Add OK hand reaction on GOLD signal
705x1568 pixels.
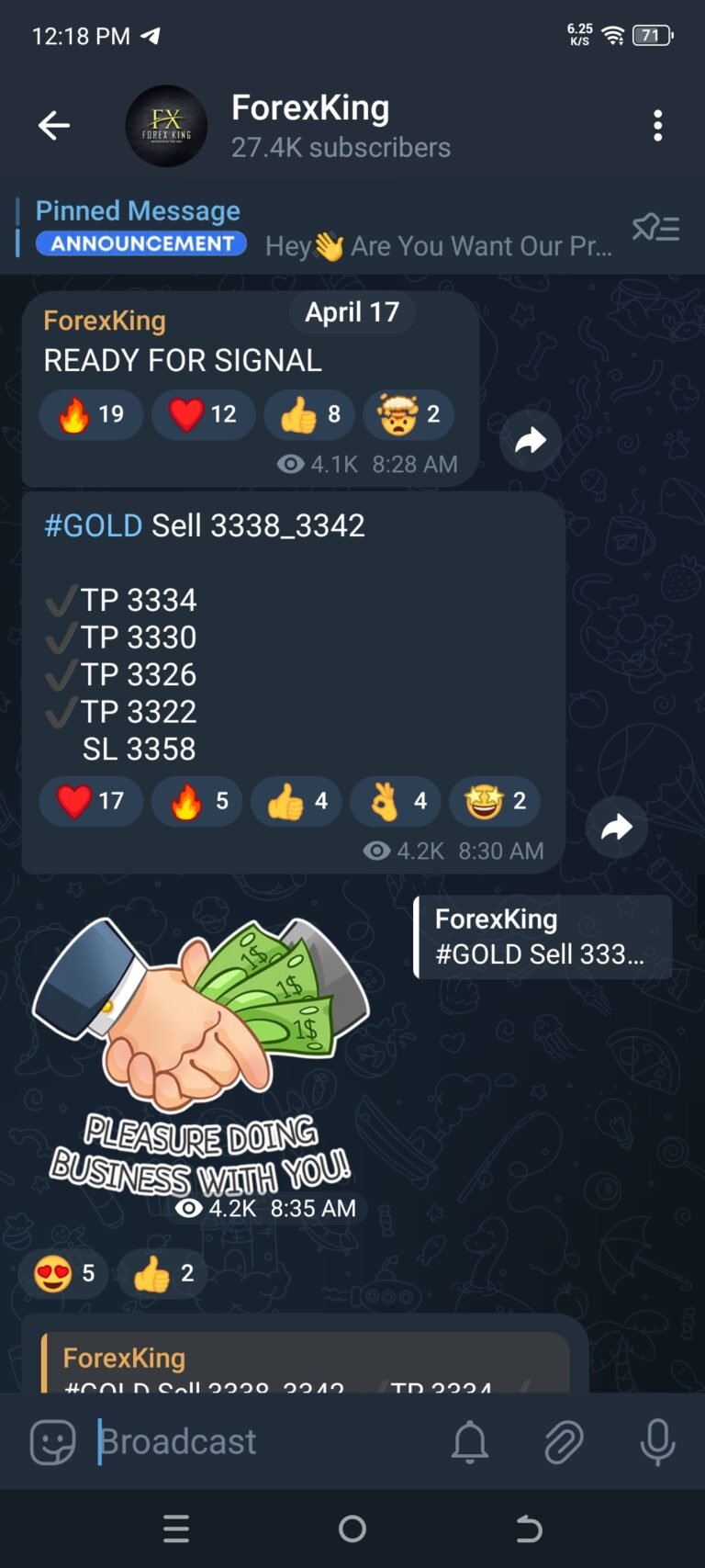pyautogui.click(x=396, y=801)
